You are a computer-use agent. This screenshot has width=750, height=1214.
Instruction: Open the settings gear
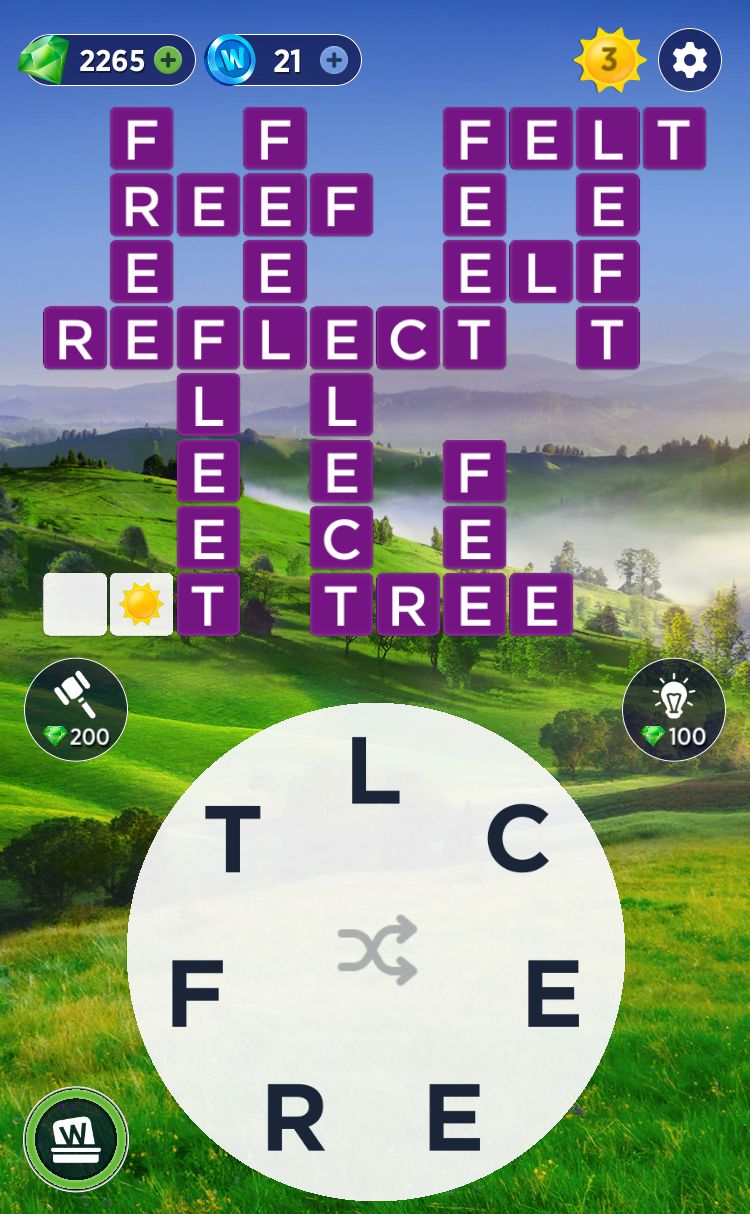coord(690,61)
